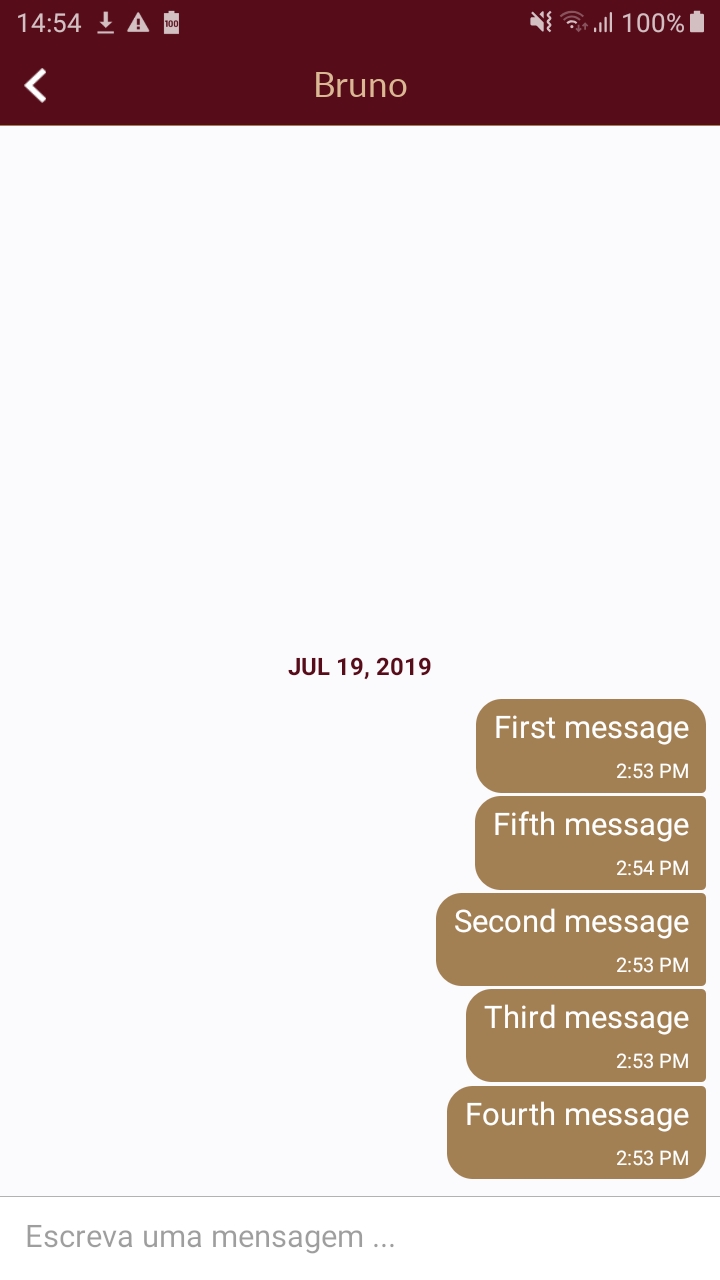Tap the small battery notification icon

tap(172, 22)
